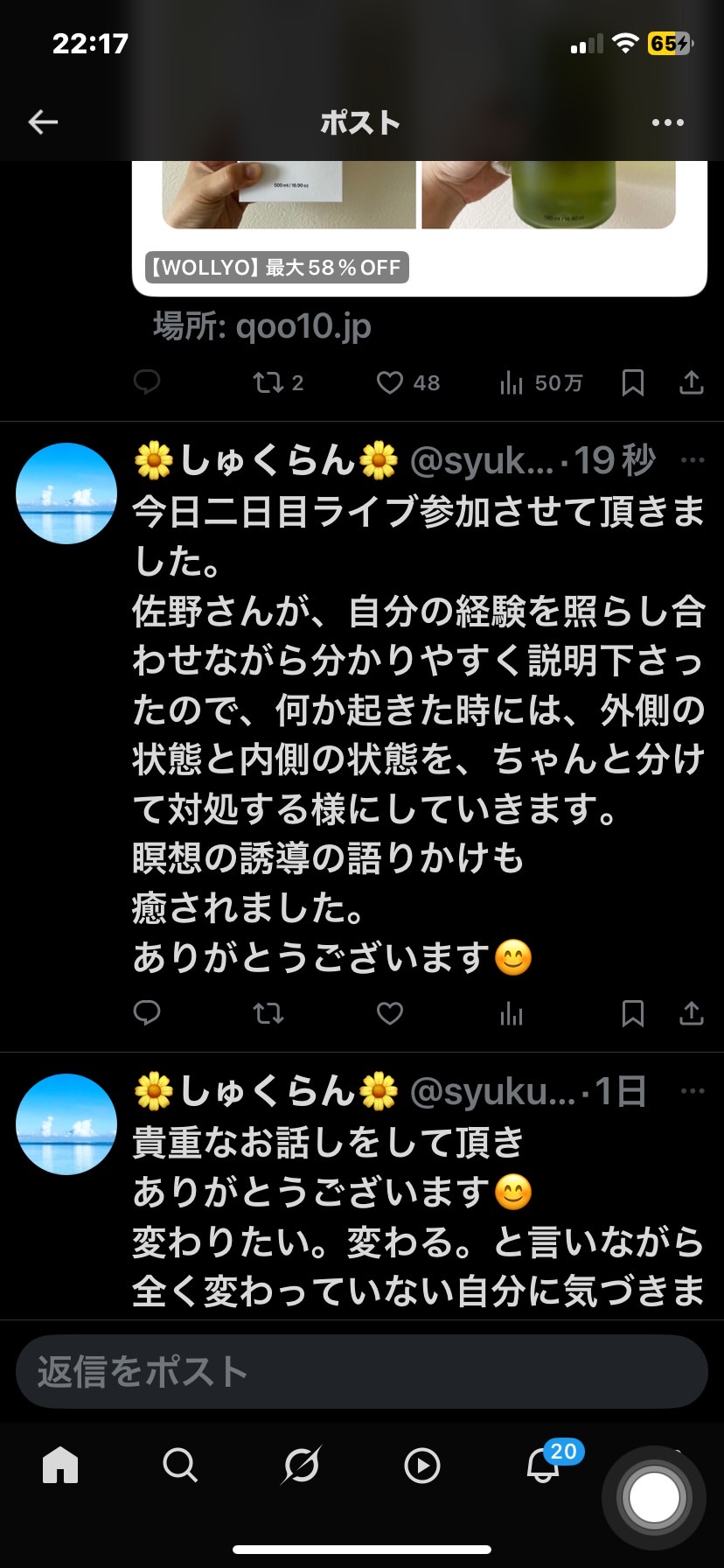Image resolution: width=724 pixels, height=1568 pixels.
Task: Open the overflow menu in the header
Action: (x=668, y=122)
